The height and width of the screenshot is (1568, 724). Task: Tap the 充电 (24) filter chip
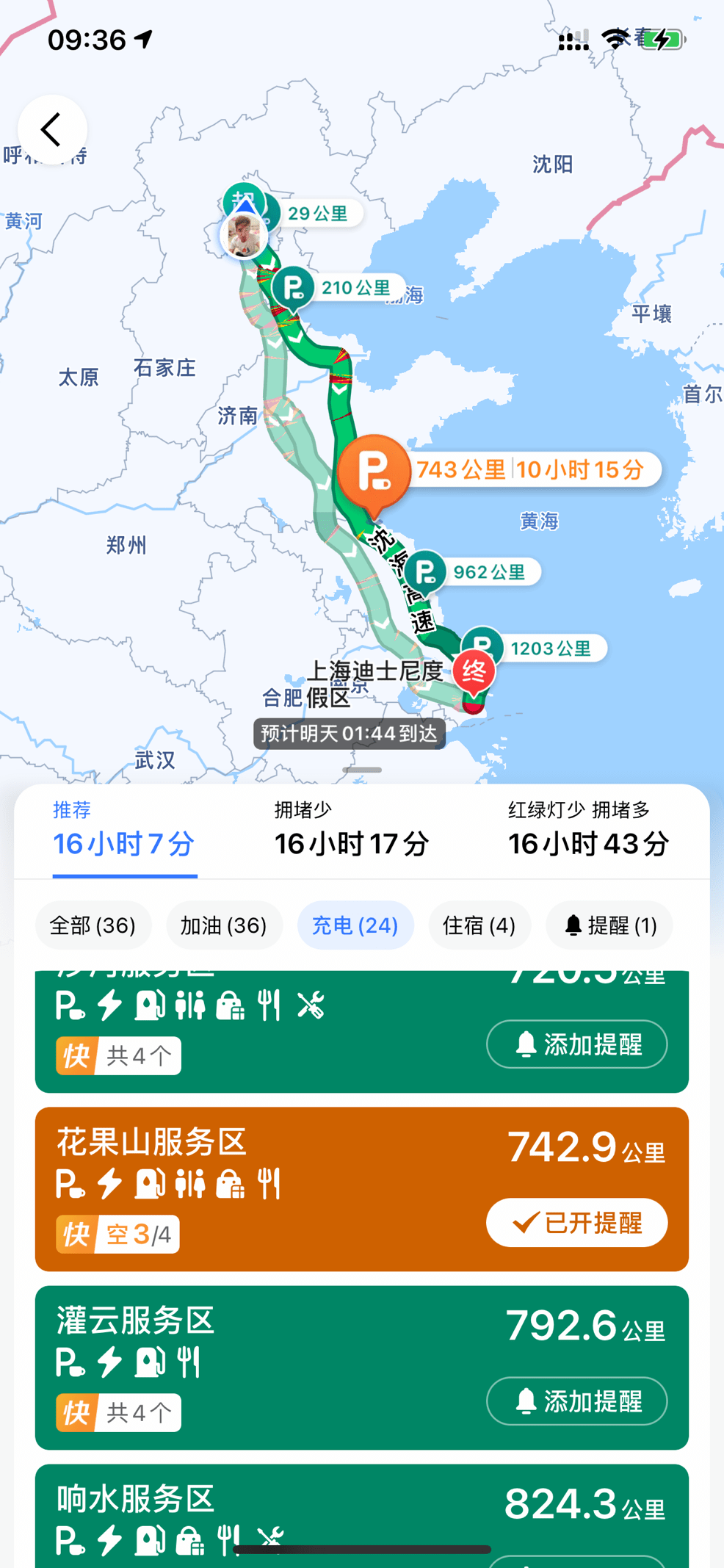tap(355, 925)
